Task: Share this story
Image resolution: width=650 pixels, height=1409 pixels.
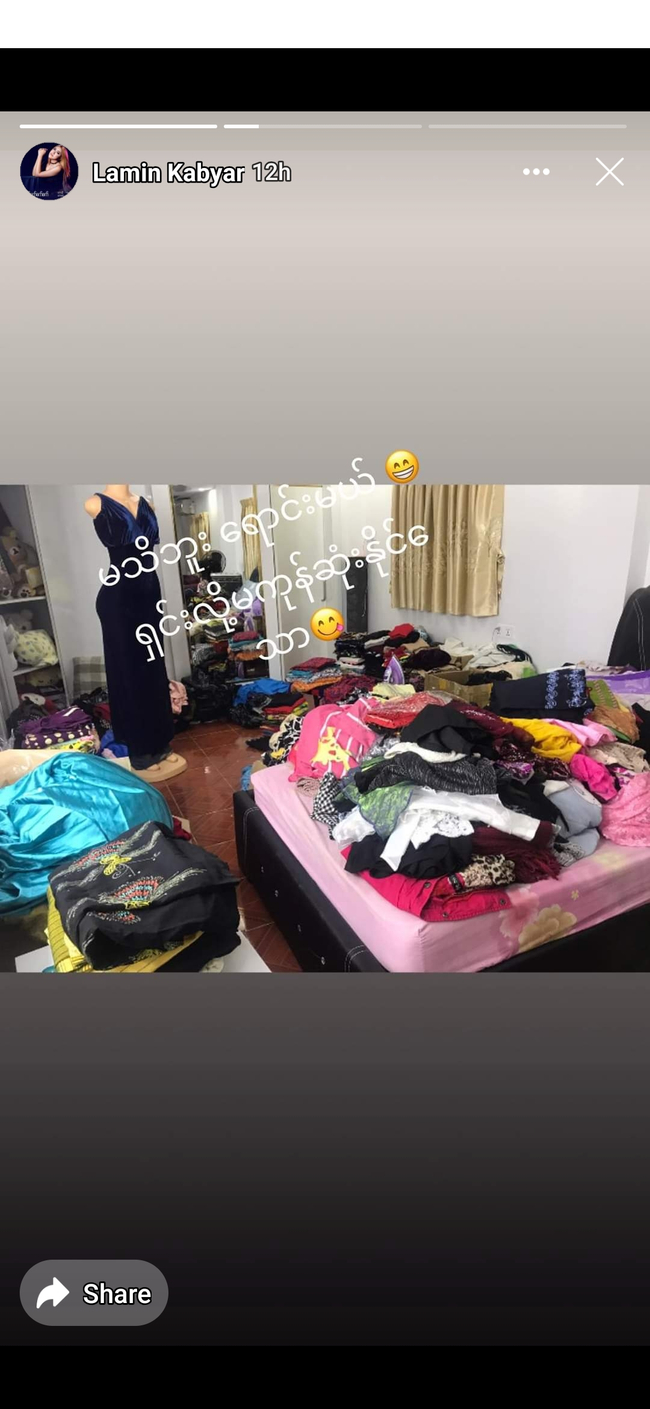Action: tap(94, 1293)
